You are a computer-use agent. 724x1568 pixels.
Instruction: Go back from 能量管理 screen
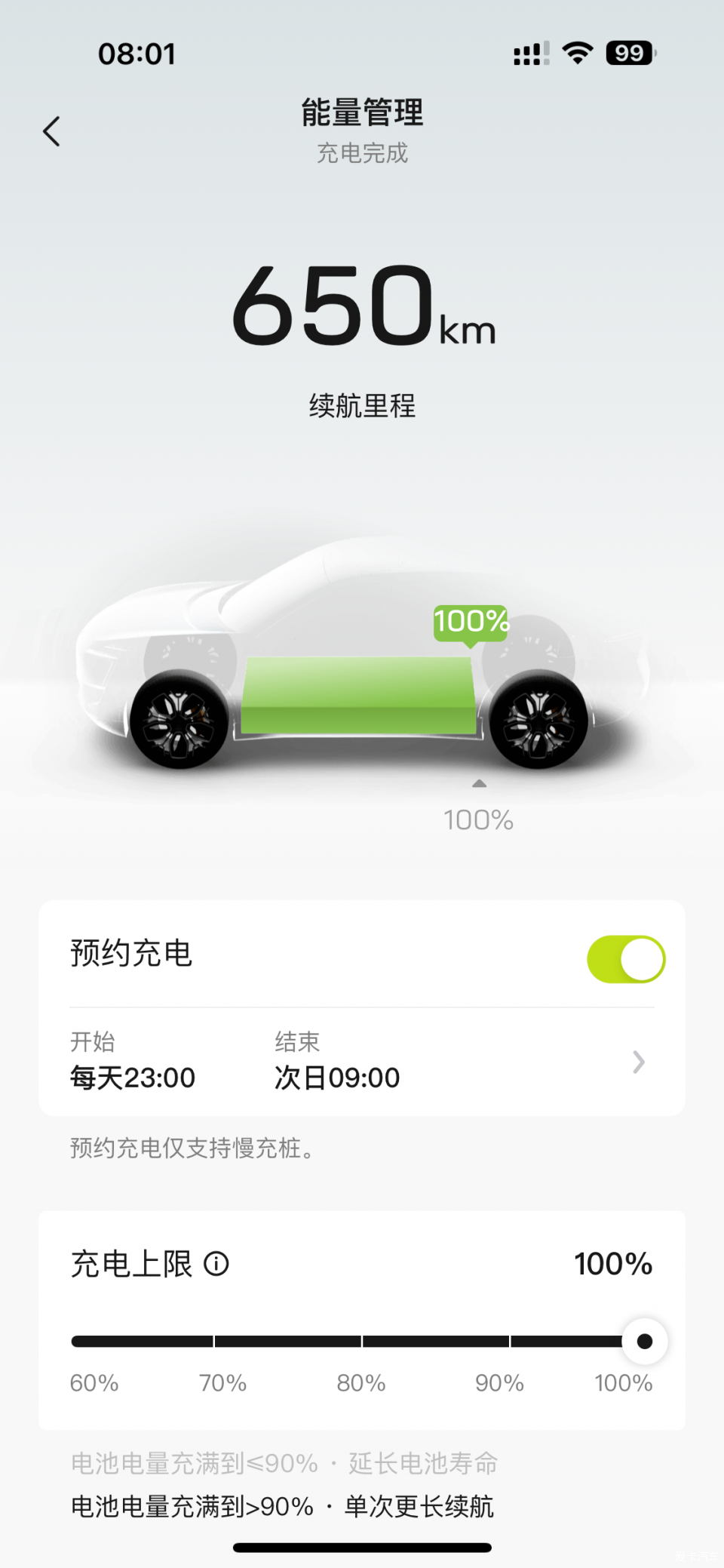(x=51, y=131)
